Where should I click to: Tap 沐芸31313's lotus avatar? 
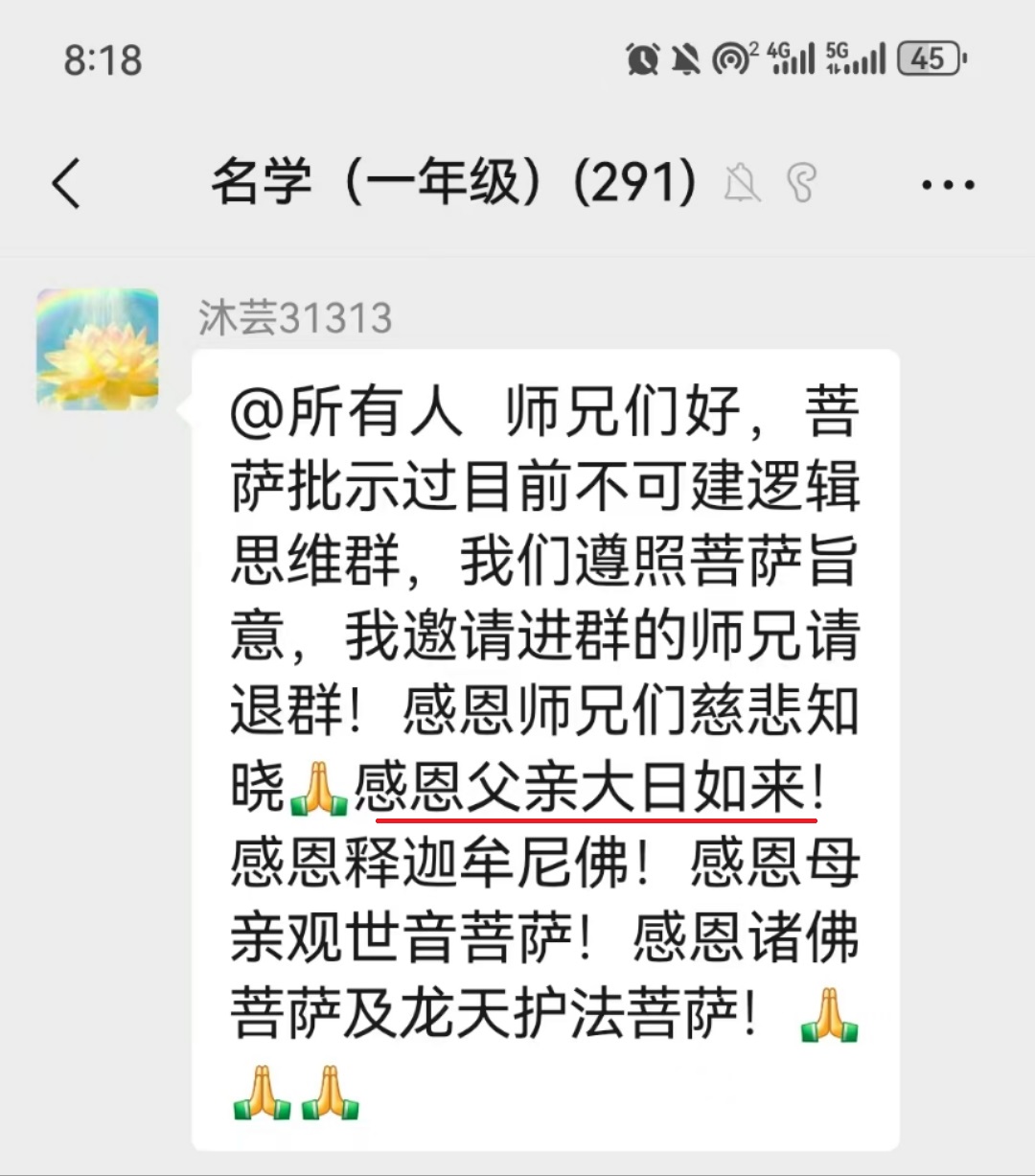click(98, 349)
